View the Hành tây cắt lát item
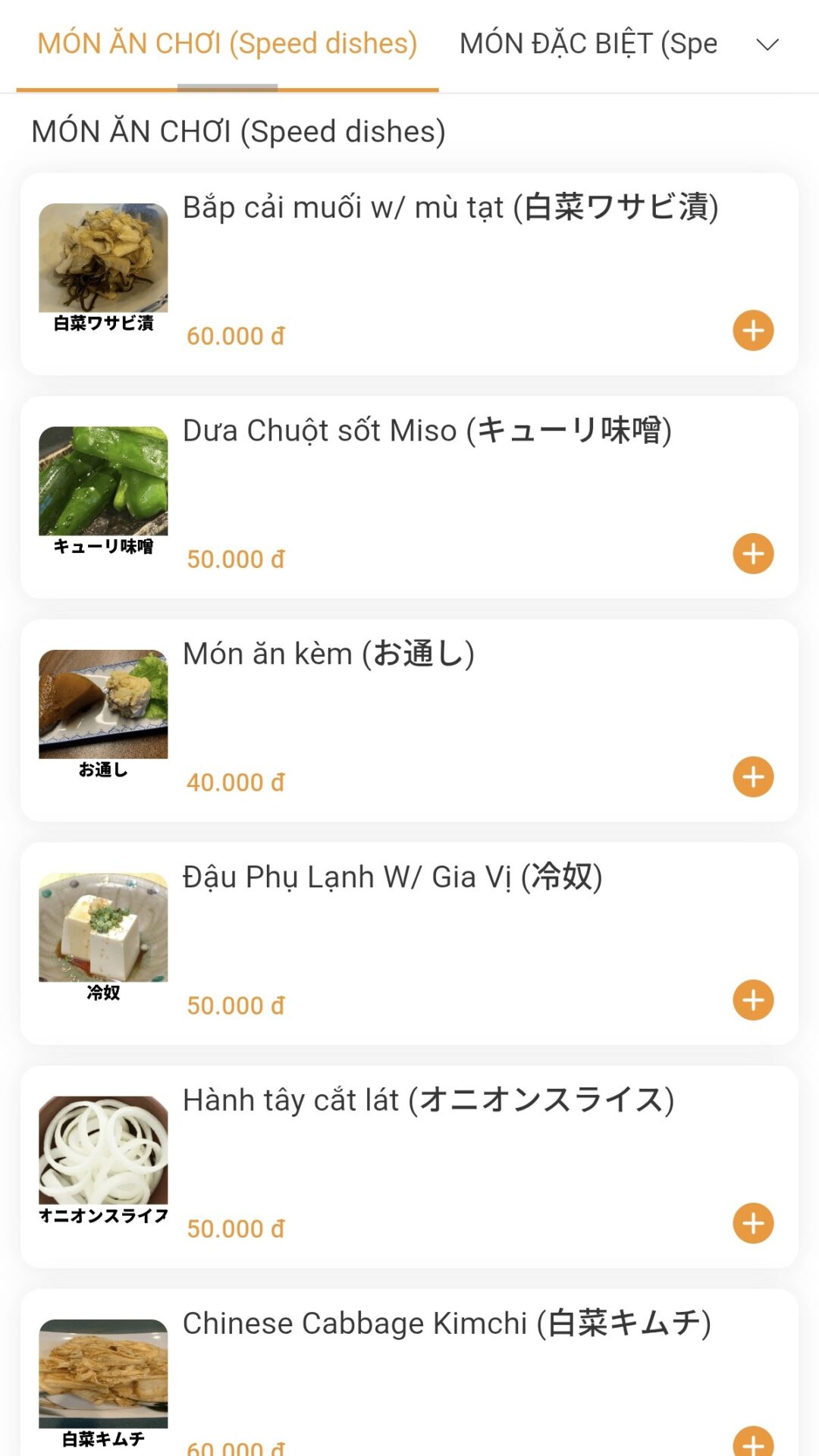The height and width of the screenshot is (1456, 819). pos(409,1166)
